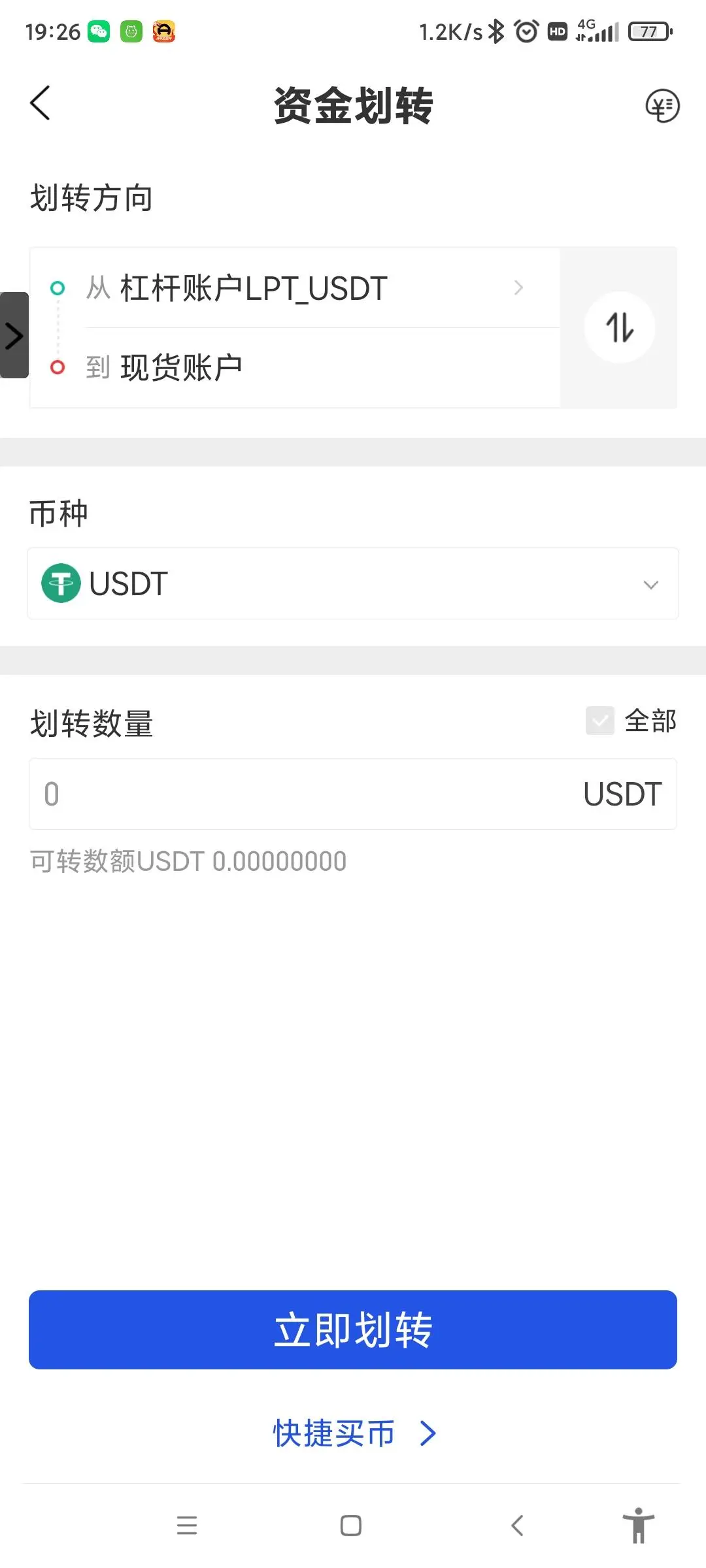Open the 快捷买币 link
This screenshot has height=1568, width=706.
pos(354,1433)
